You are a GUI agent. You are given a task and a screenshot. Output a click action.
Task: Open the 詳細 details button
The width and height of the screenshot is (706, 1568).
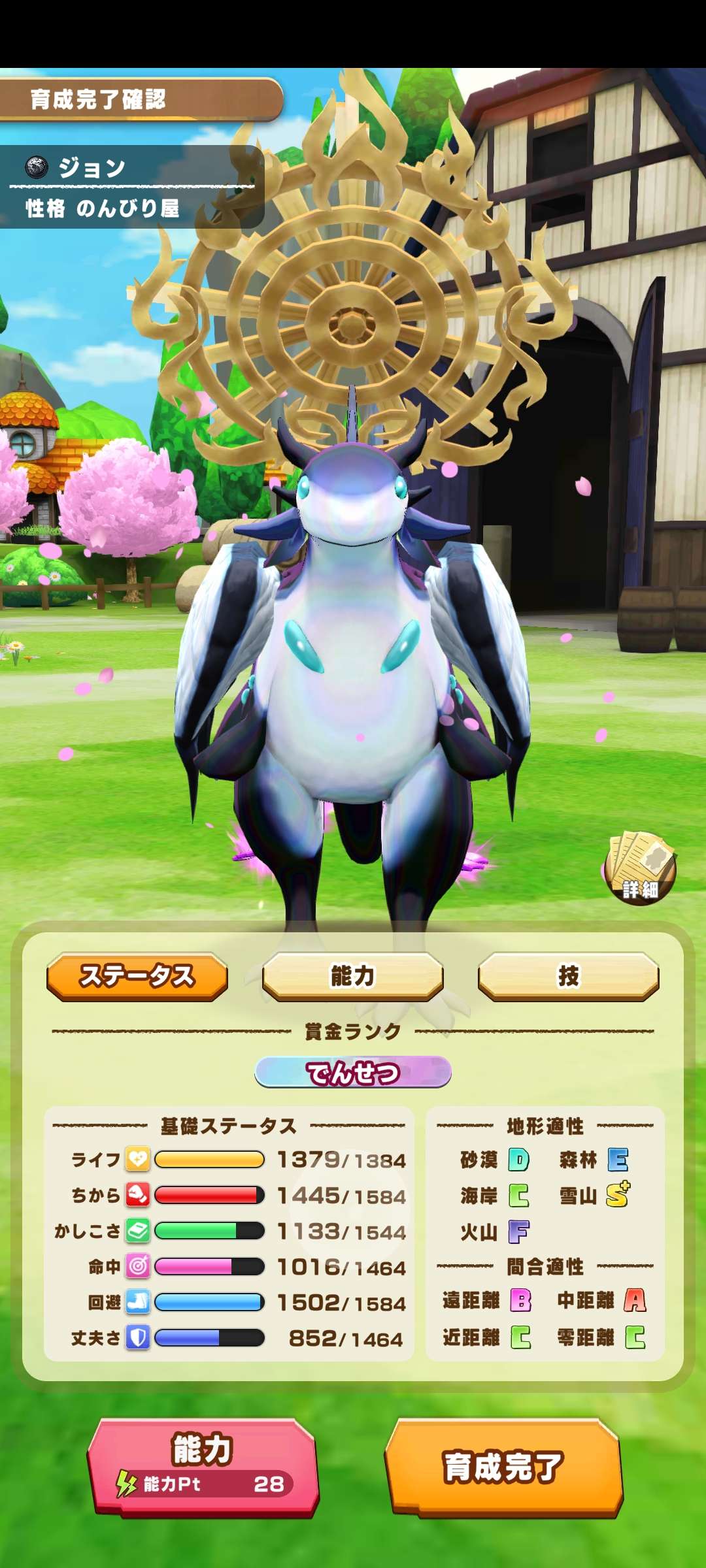[x=639, y=869]
